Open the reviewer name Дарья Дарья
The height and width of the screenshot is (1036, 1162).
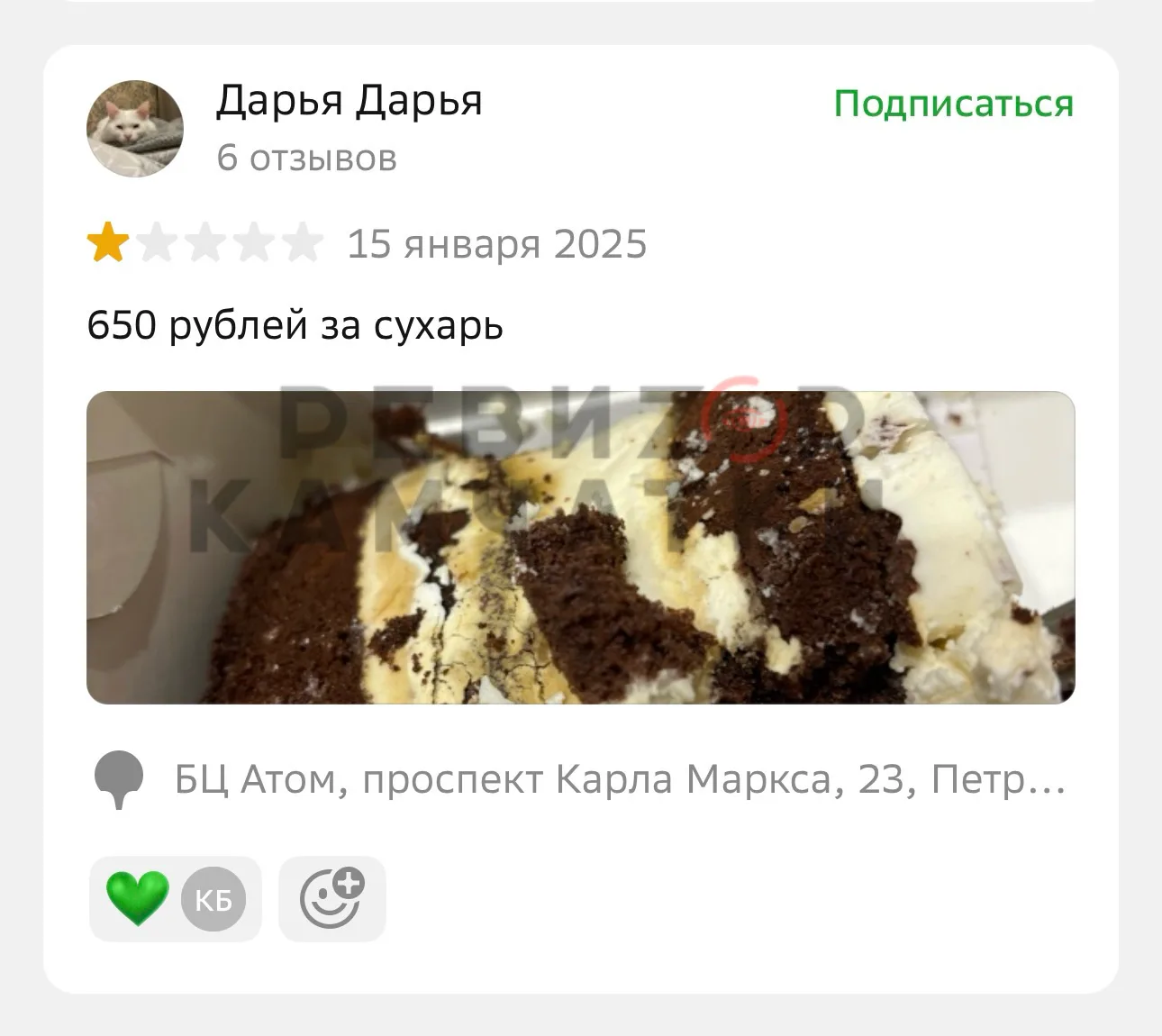[350, 100]
